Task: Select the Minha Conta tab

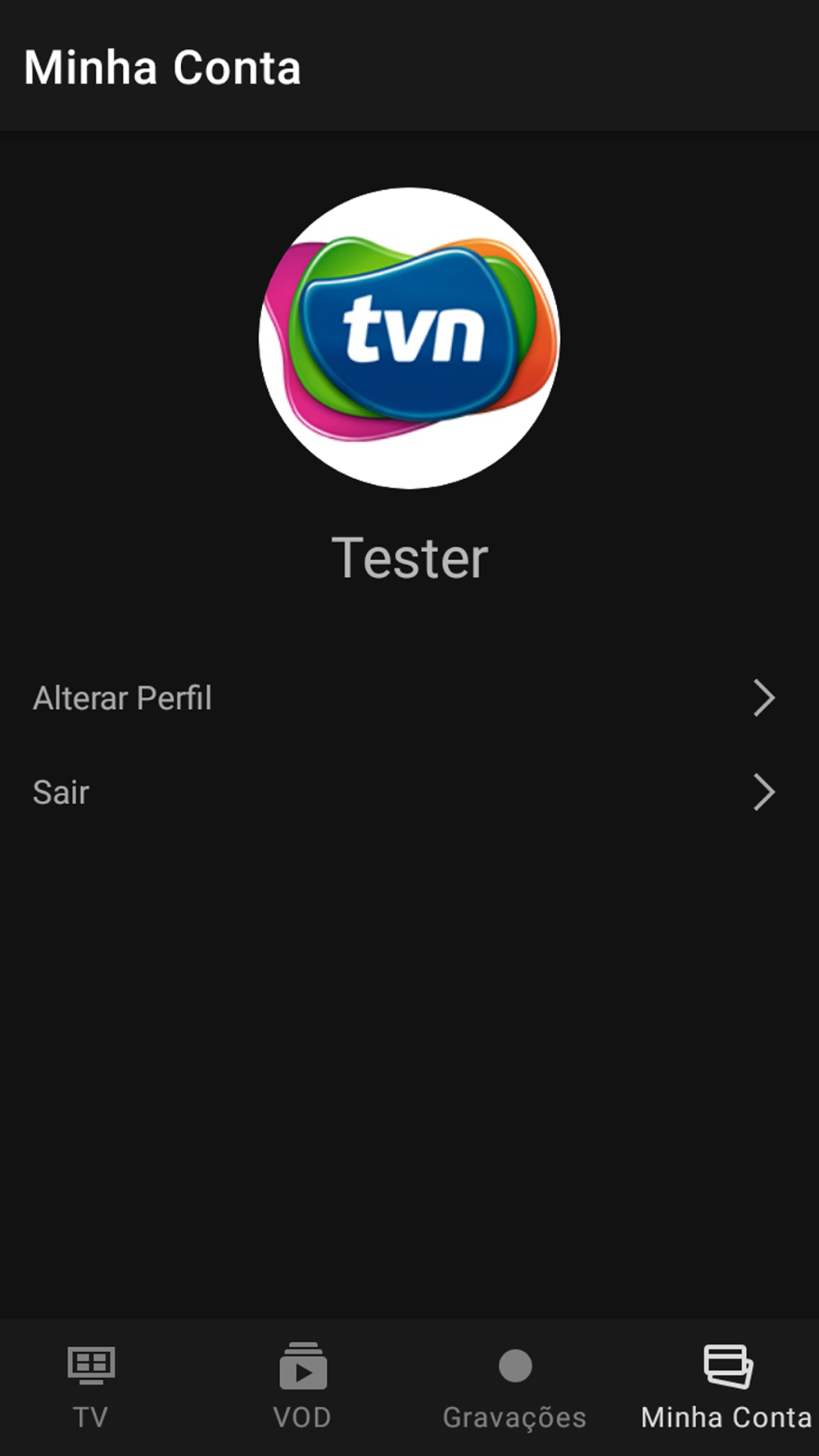Action: tap(726, 1386)
